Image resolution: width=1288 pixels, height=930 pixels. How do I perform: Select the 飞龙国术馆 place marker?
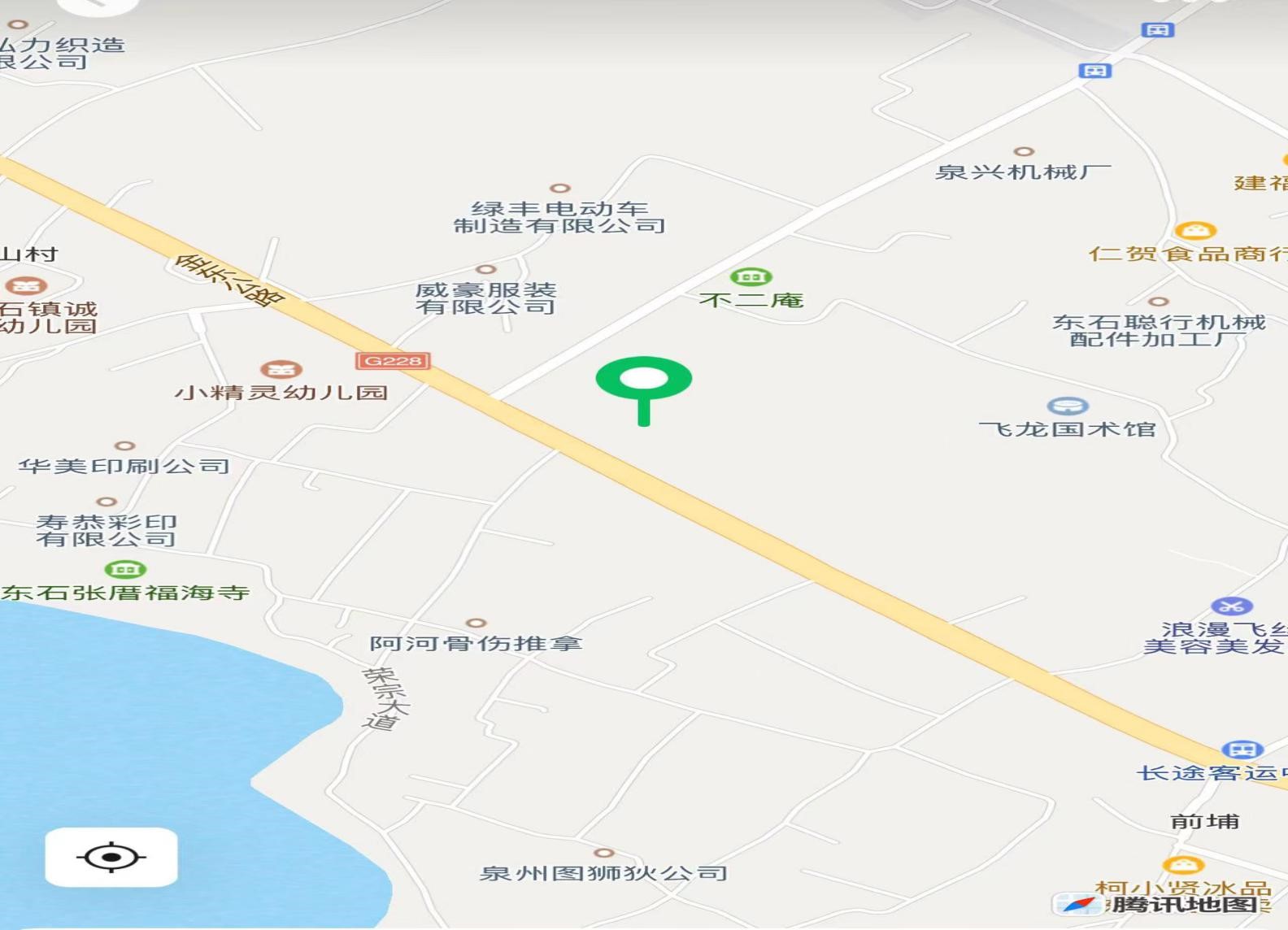(1067, 406)
